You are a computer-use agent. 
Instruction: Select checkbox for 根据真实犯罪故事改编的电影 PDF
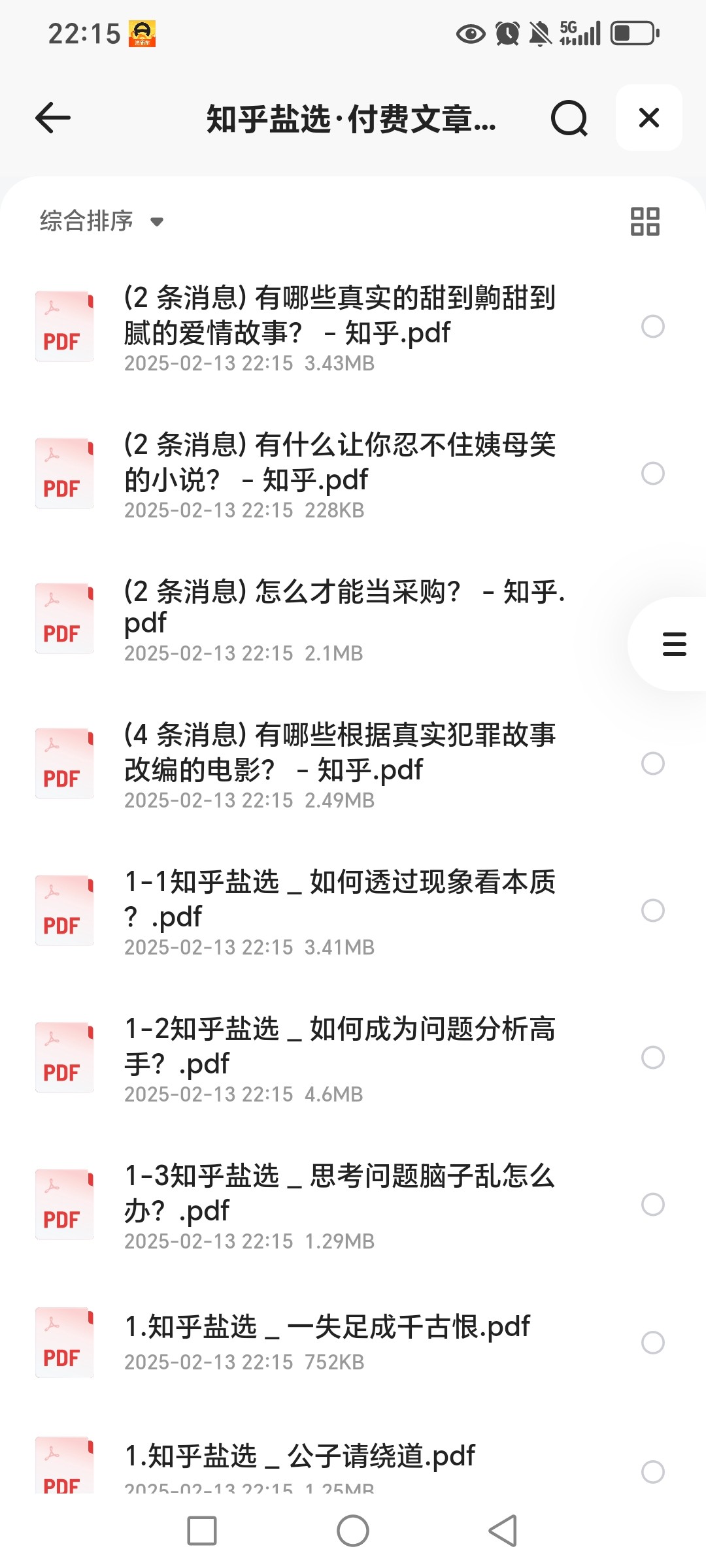(x=652, y=763)
